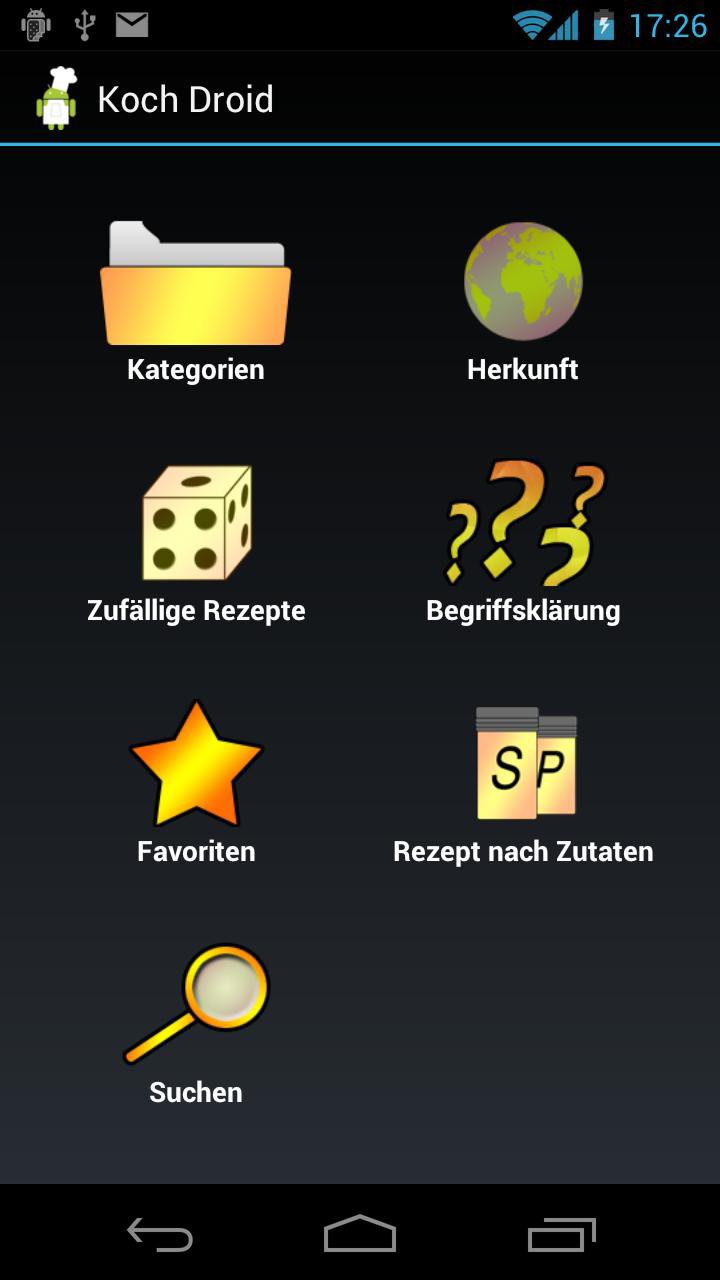The image size is (720, 1280).
Task: Tap the Koch Droid title text
Action: click(x=186, y=98)
